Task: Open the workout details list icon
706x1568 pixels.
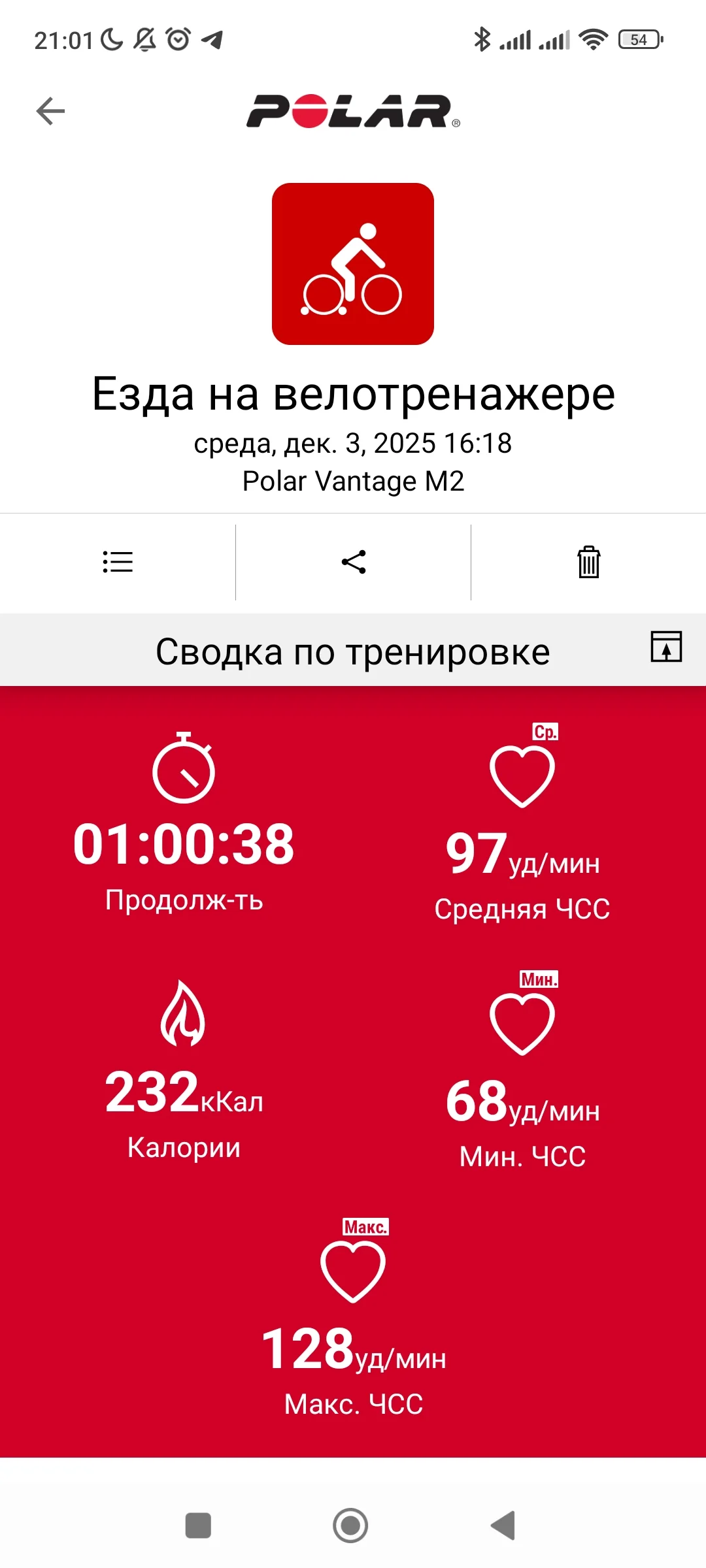Action: click(118, 562)
